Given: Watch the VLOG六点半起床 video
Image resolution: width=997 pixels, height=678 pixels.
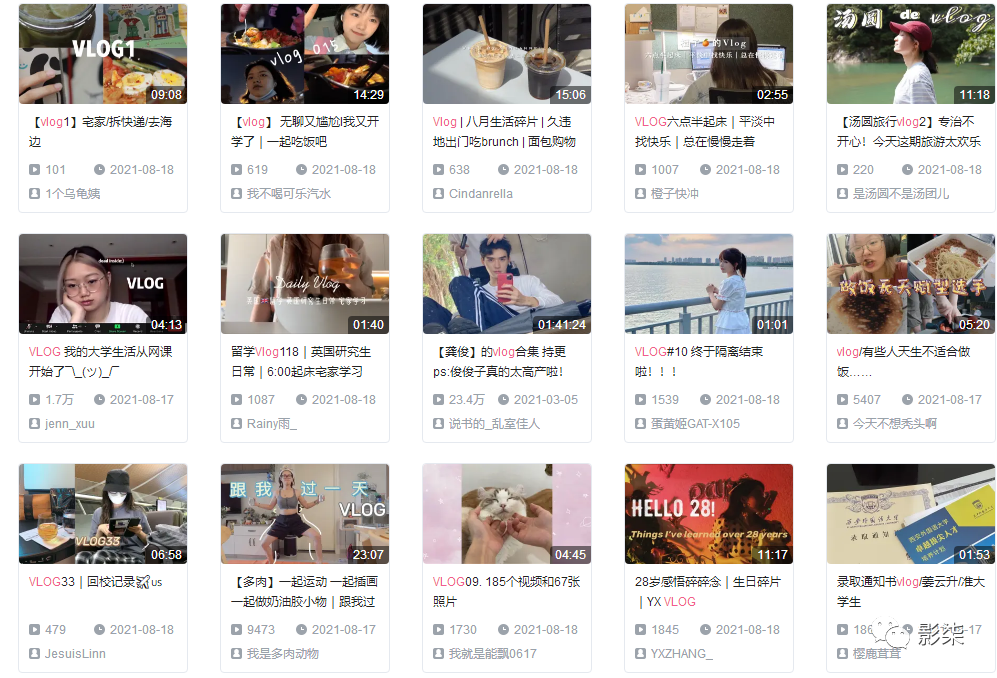Looking at the screenshot, I should (x=708, y=54).
